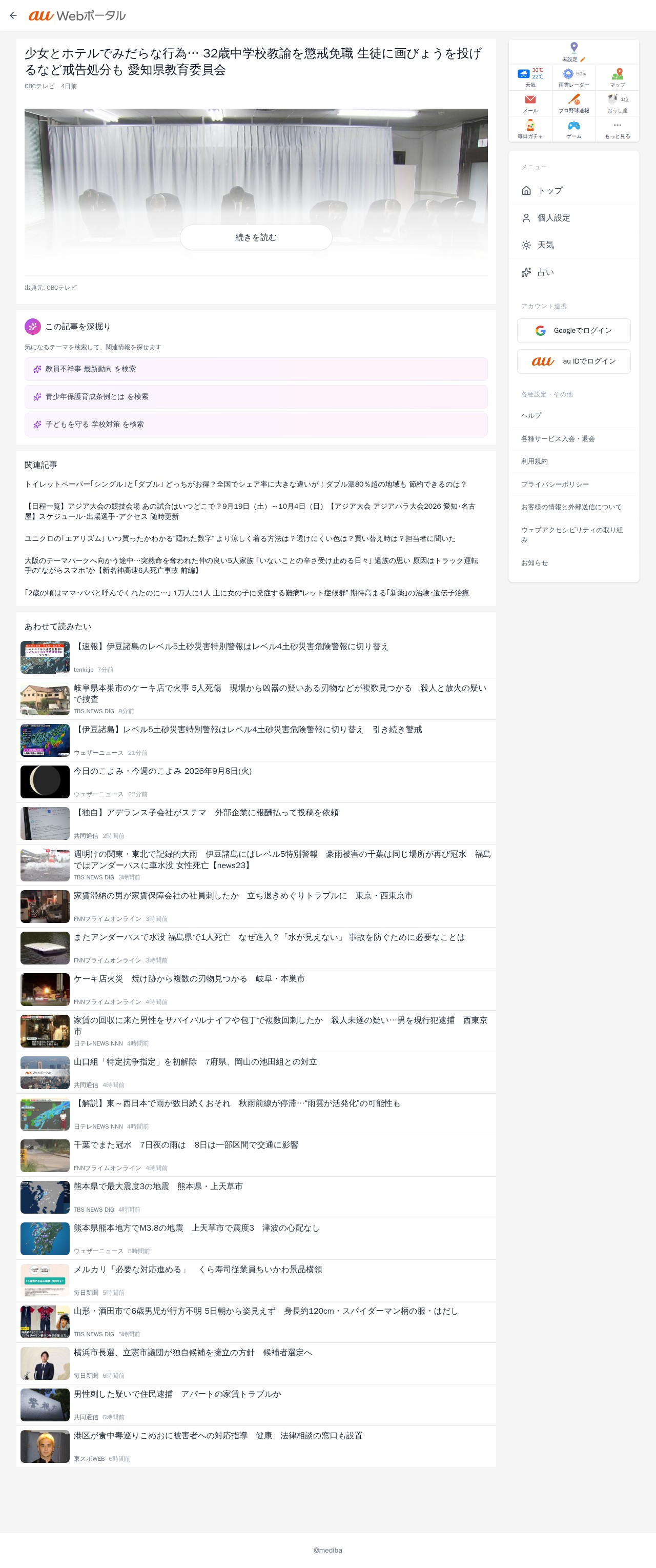Log in with au ID
Viewport: 656px width, 1568px height.
(574, 361)
